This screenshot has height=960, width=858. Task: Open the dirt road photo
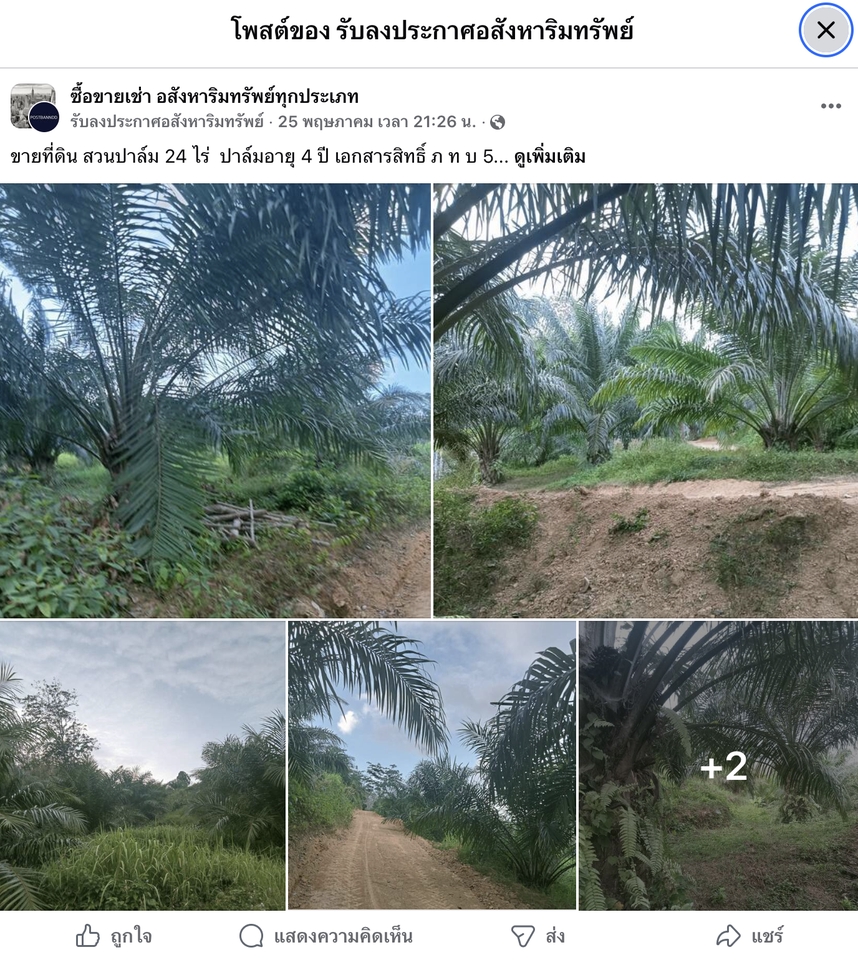(431, 765)
